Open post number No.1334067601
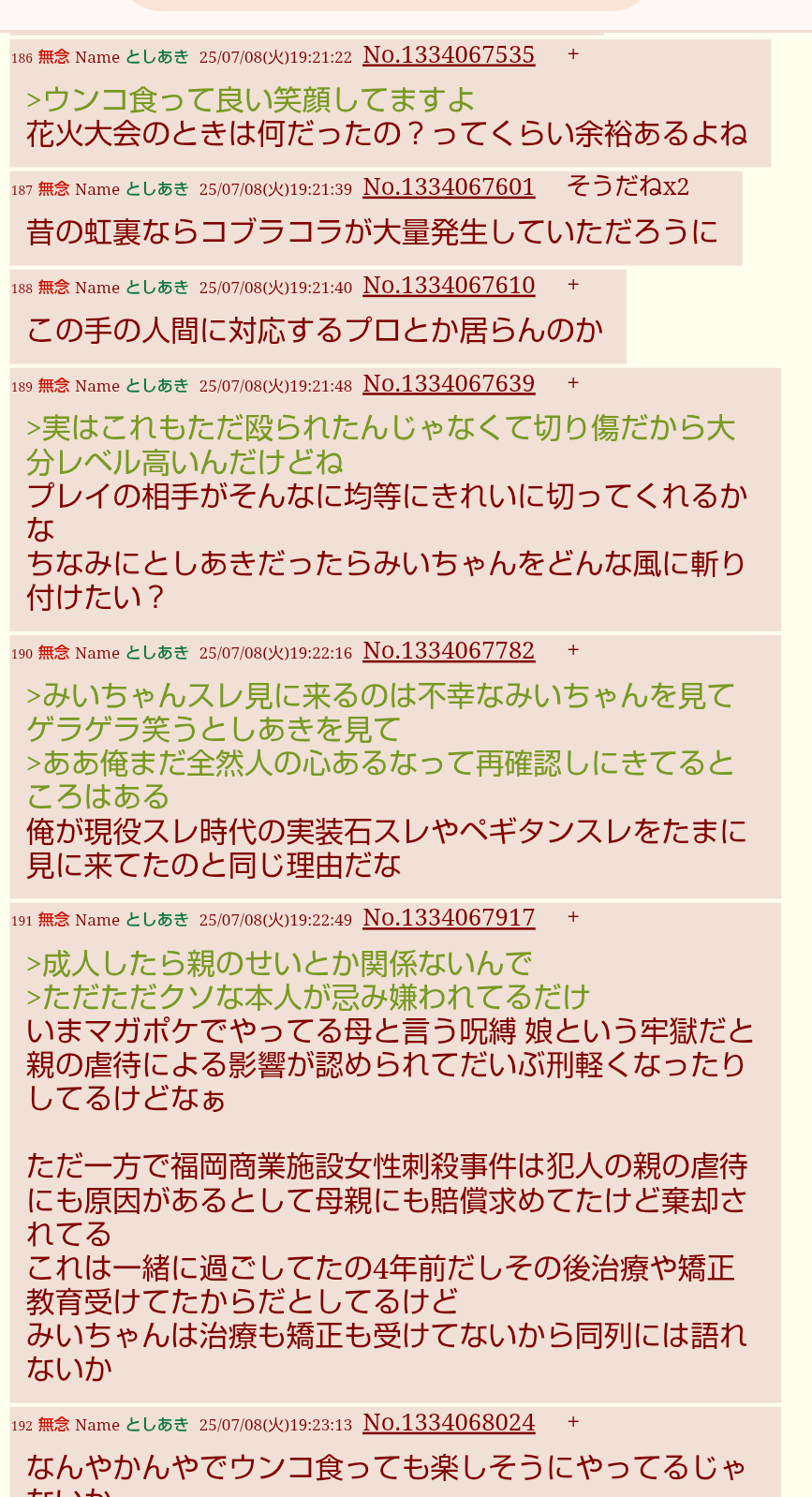 [x=449, y=187]
